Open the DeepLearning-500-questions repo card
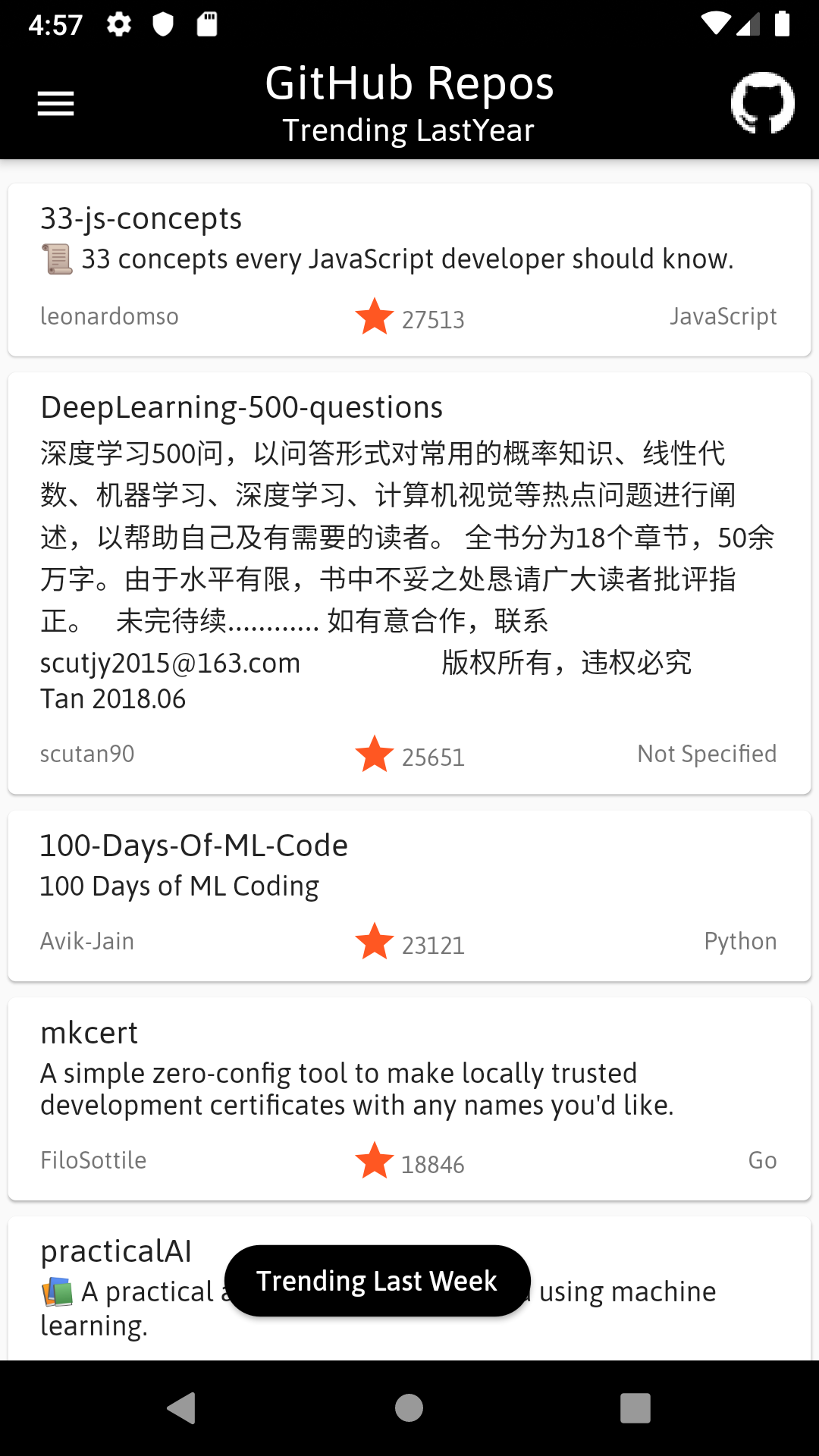Image resolution: width=819 pixels, height=1456 pixels. tap(409, 583)
